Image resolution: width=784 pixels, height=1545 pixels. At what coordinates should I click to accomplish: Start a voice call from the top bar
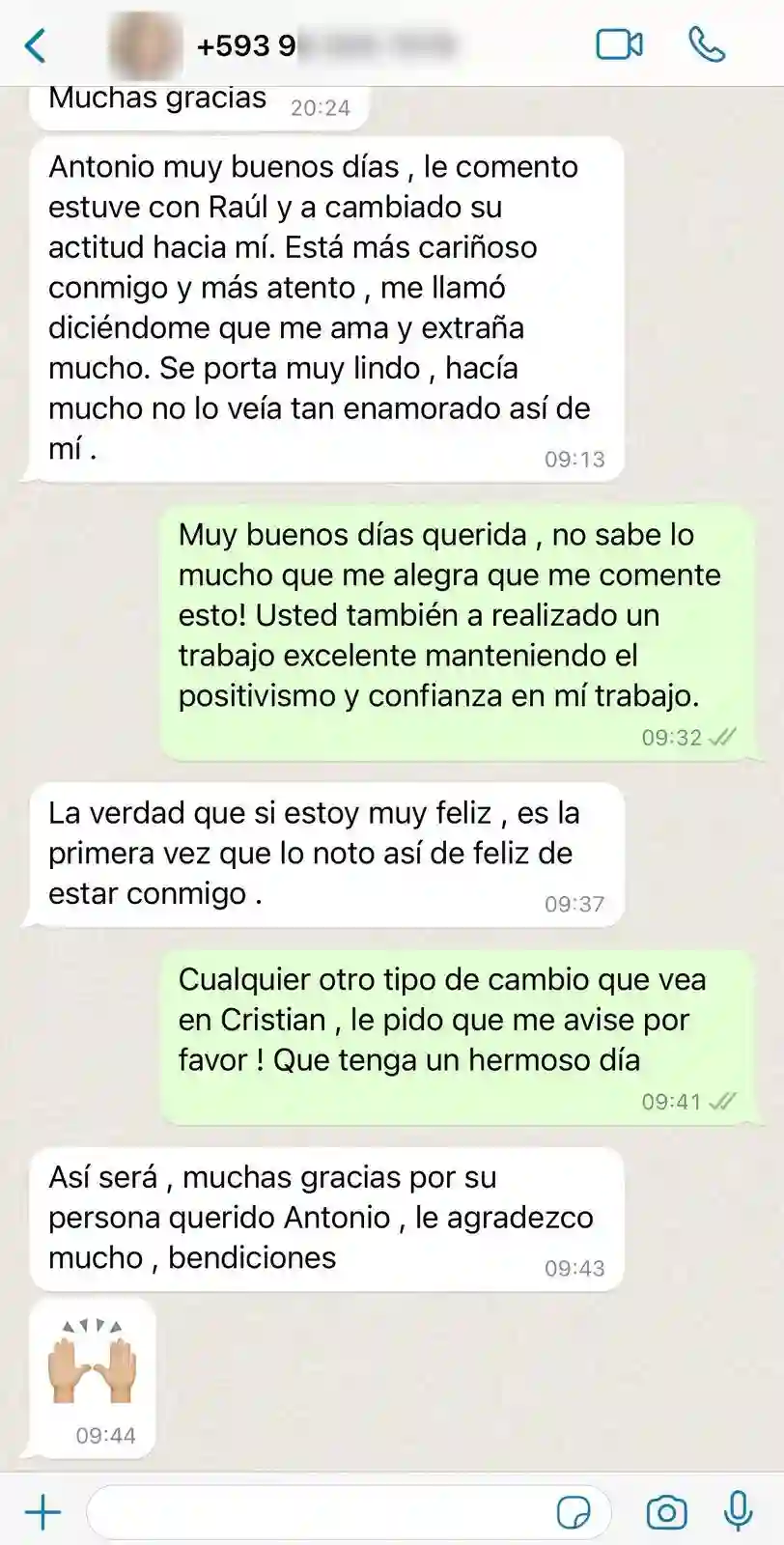[708, 44]
